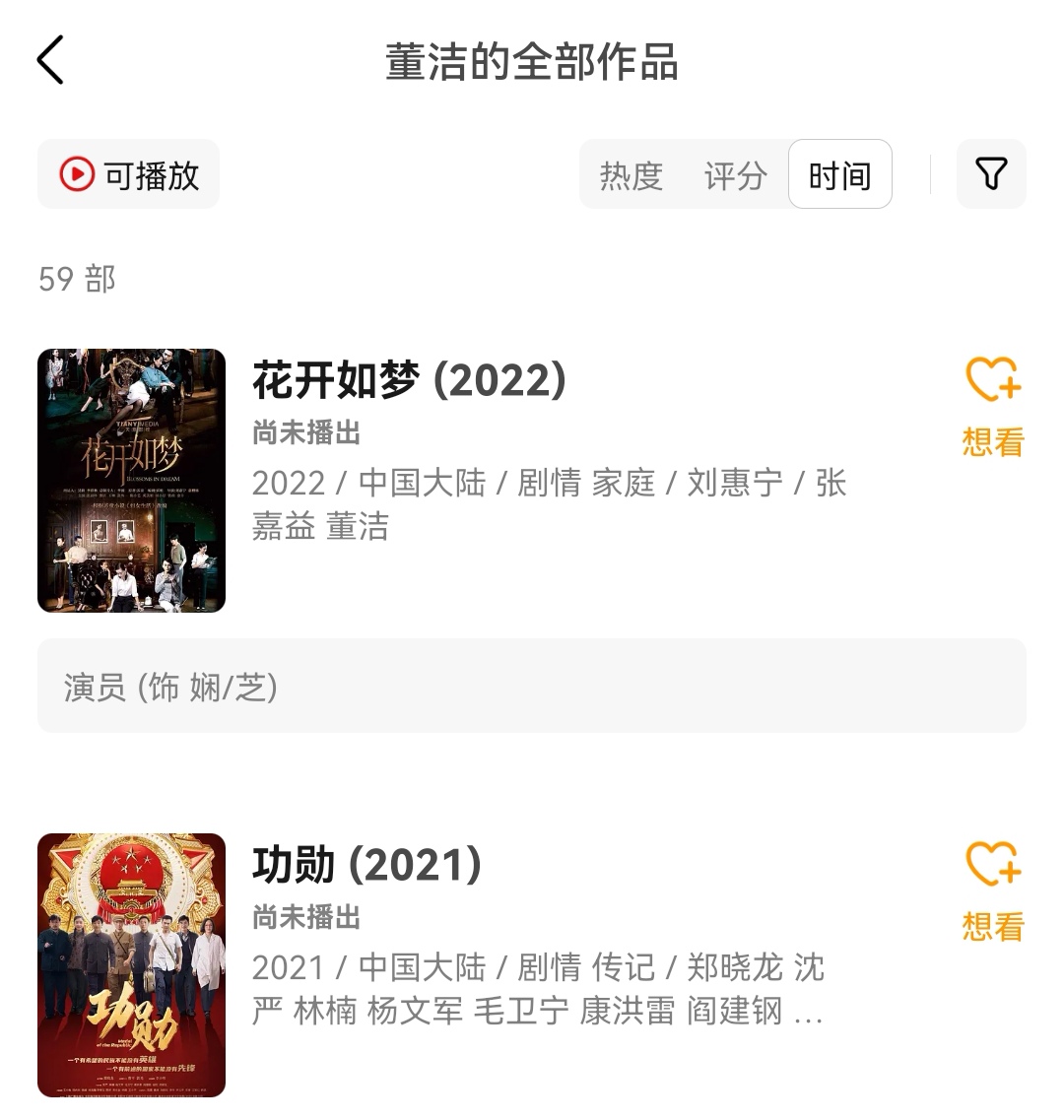The image size is (1064, 1120).
Task: Expand the filter options panel
Action: click(991, 174)
